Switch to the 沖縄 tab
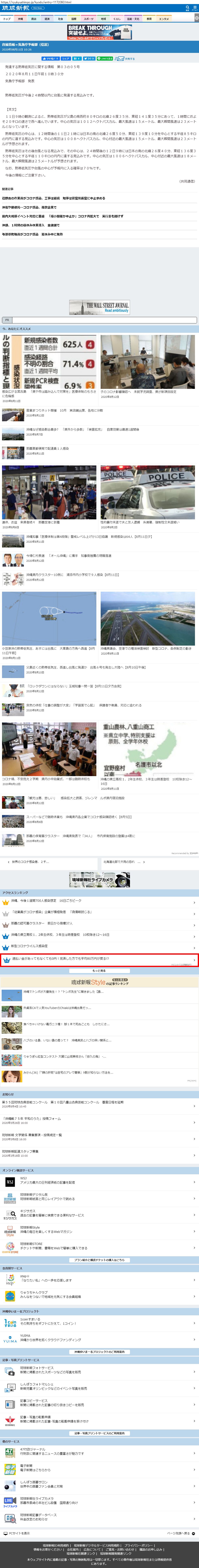This screenshot has width=199, height=1568. point(20,19)
